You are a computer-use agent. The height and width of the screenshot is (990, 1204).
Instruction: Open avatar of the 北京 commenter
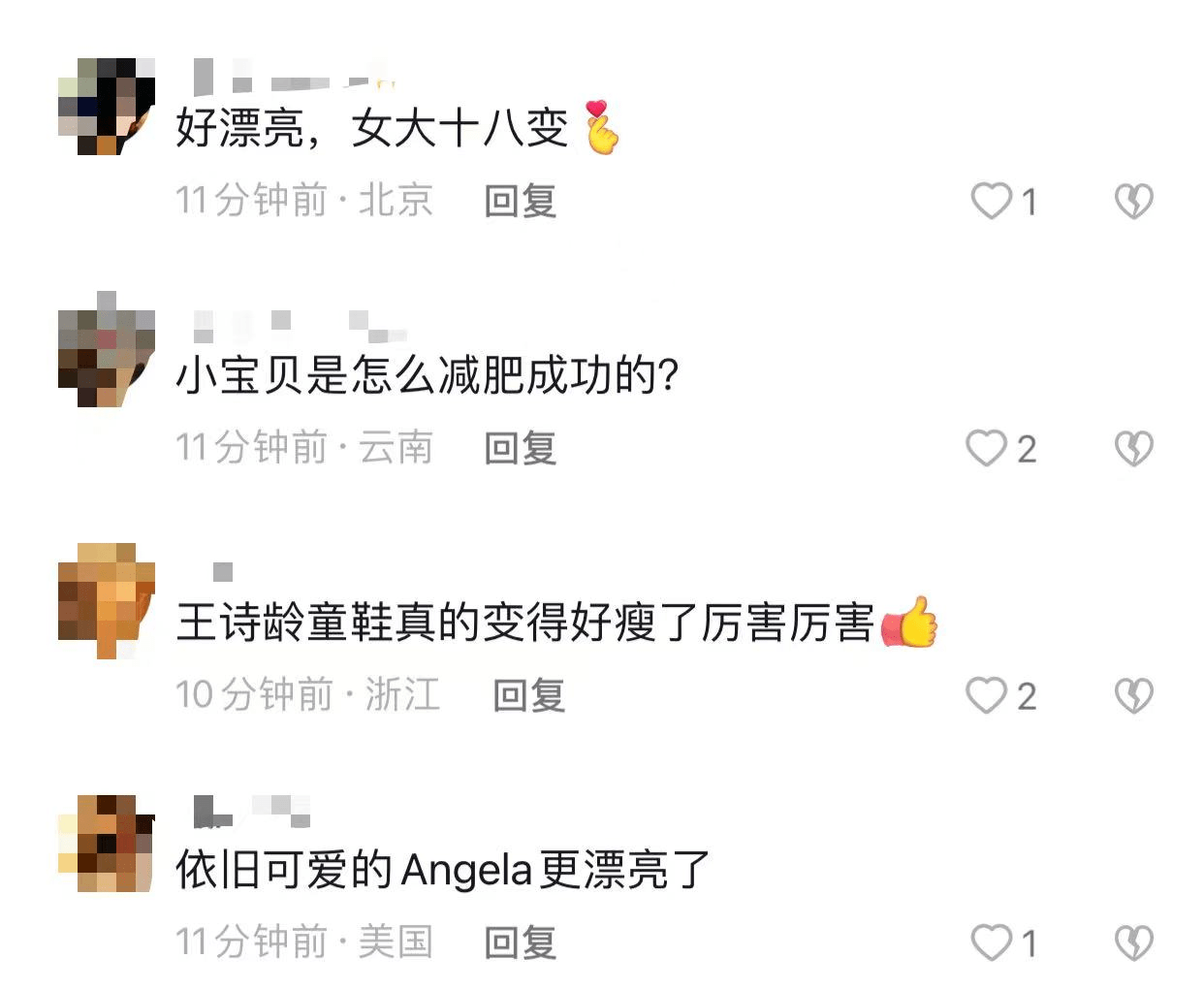[x=106, y=107]
